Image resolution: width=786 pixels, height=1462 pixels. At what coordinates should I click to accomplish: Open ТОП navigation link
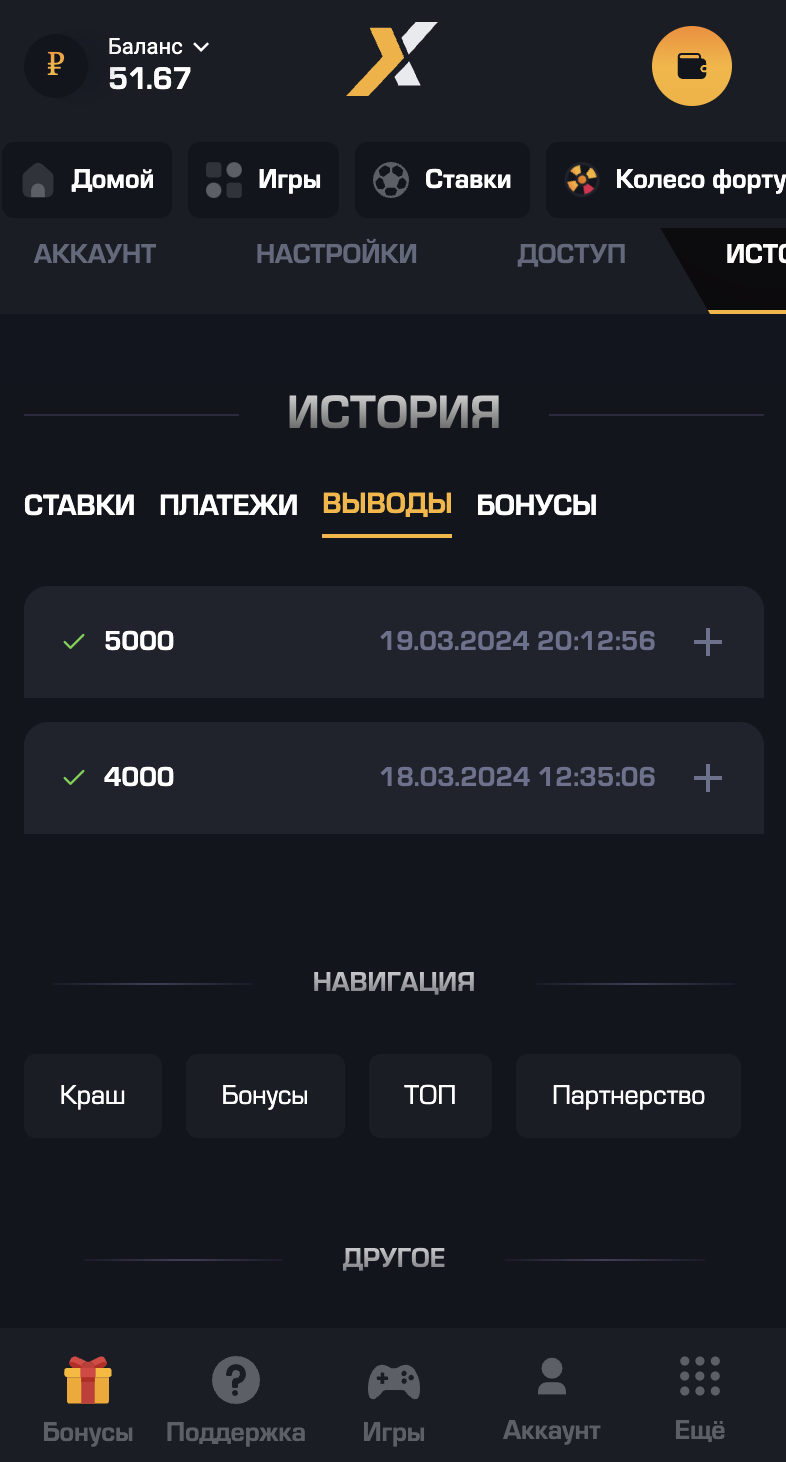[x=430, y=1096]
